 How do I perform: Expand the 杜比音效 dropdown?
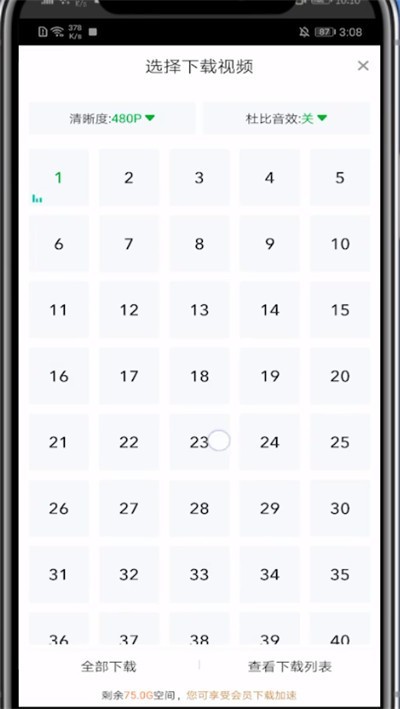point(287,118)
